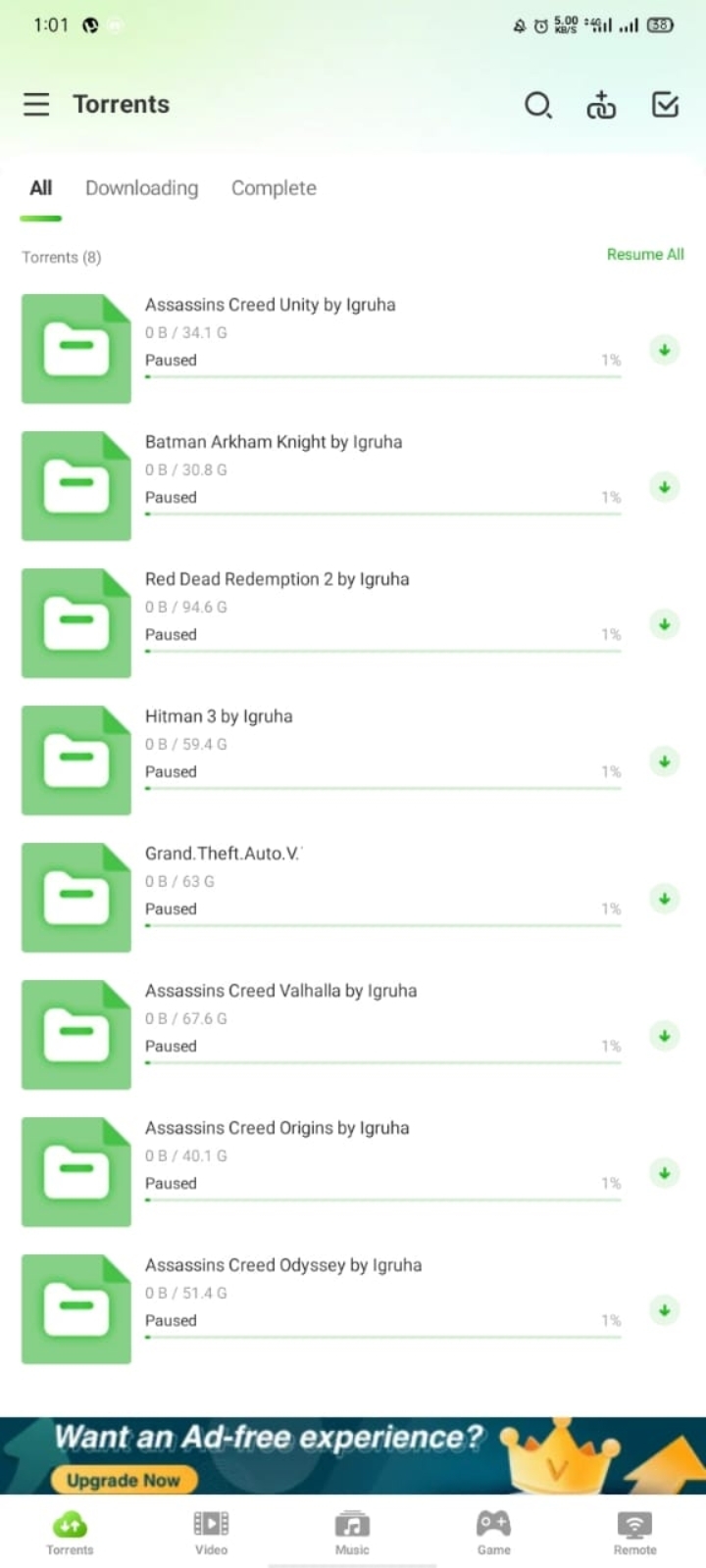Open the Remote tab
The image size is (706, 1568).
pos(634,1532)
